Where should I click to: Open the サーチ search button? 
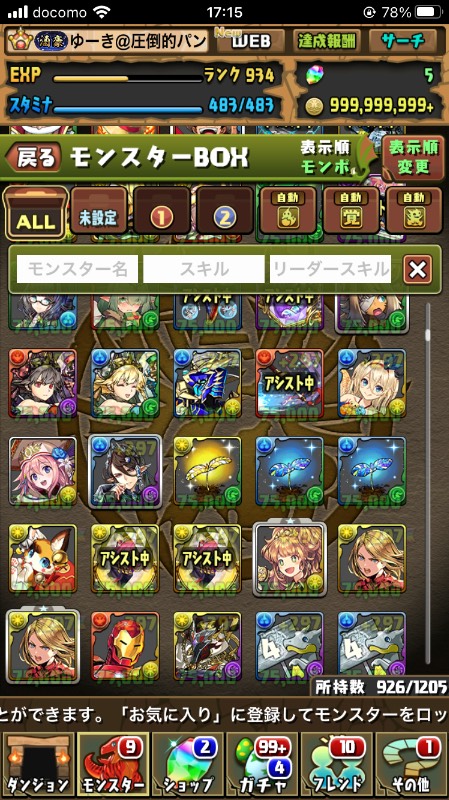pos(402,41)
